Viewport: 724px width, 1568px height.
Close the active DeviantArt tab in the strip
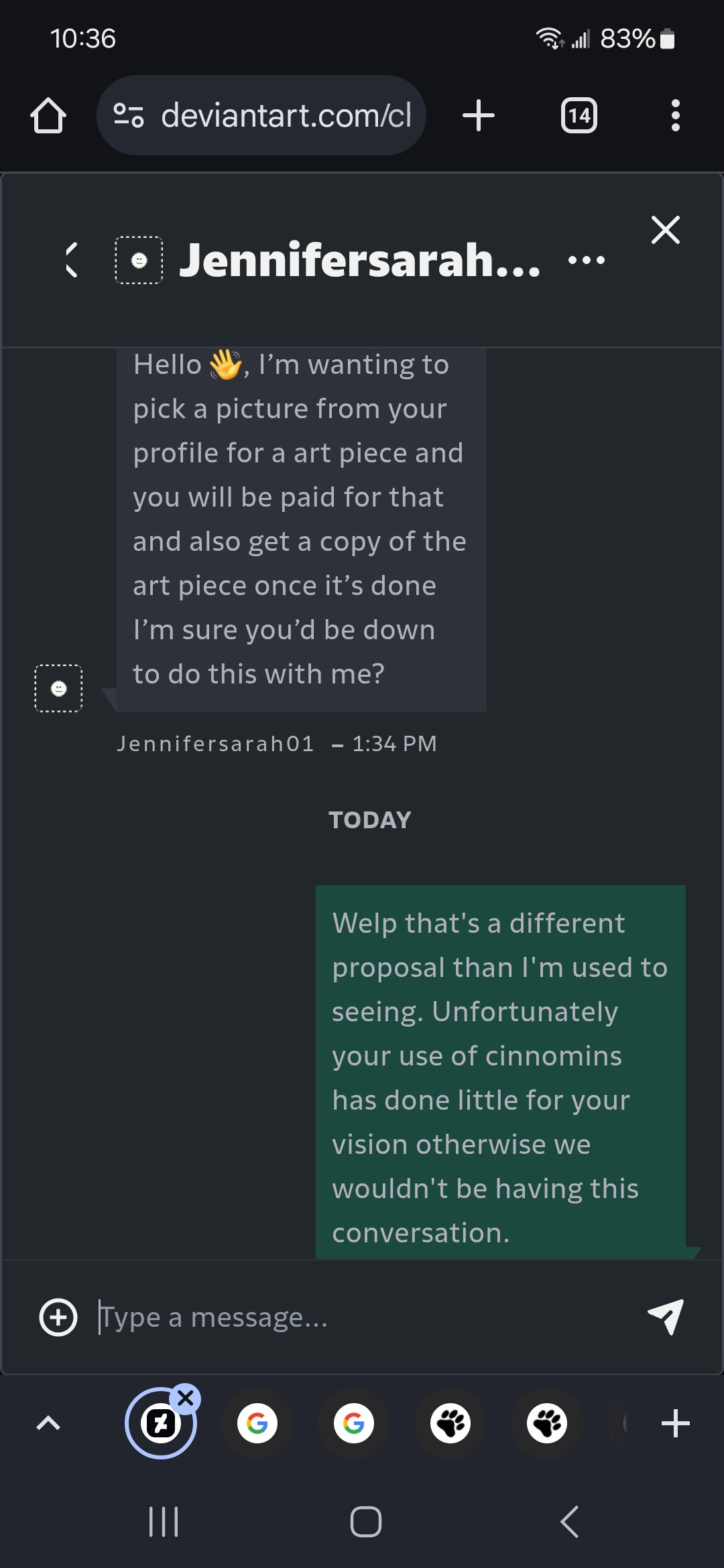click(186, 1398)
